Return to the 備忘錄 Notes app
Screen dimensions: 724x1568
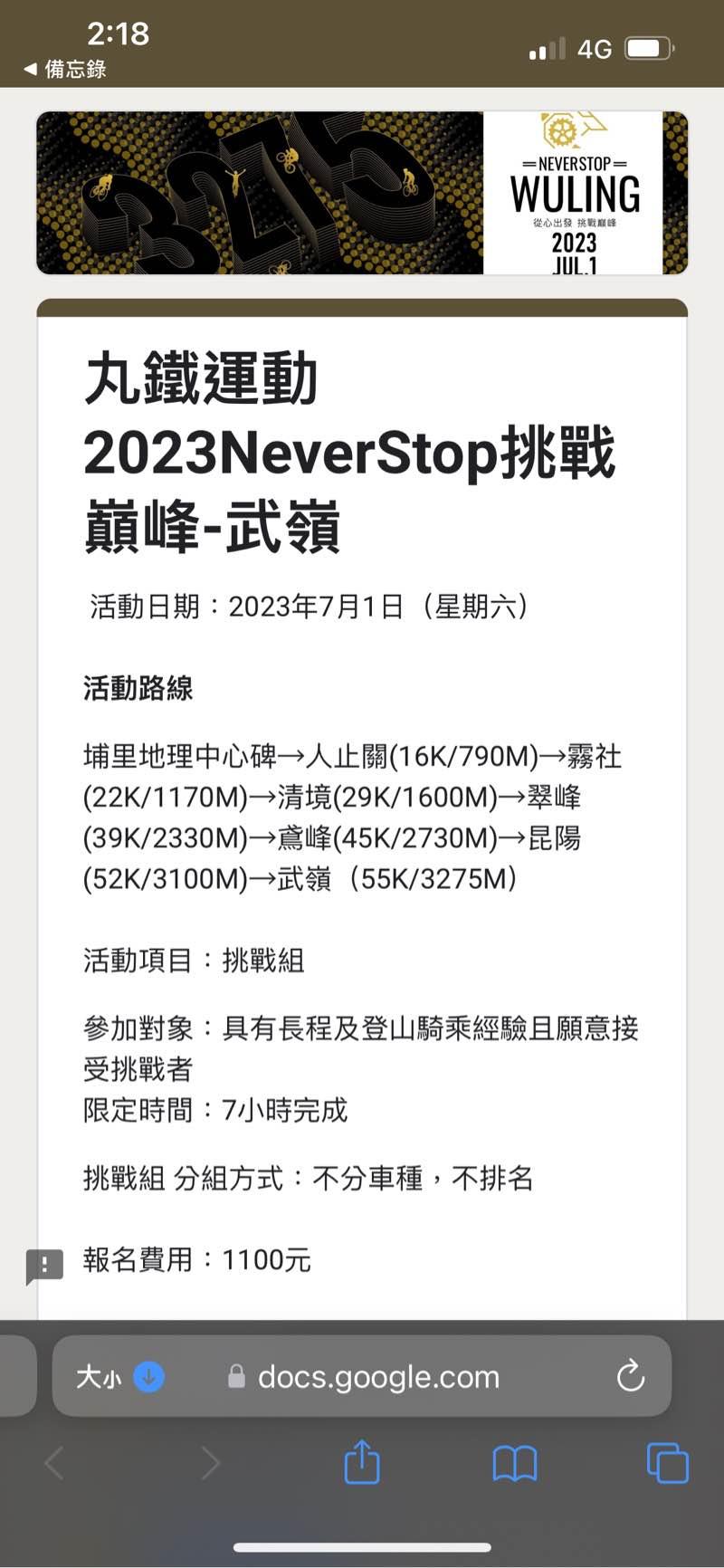tap(65, 69)
